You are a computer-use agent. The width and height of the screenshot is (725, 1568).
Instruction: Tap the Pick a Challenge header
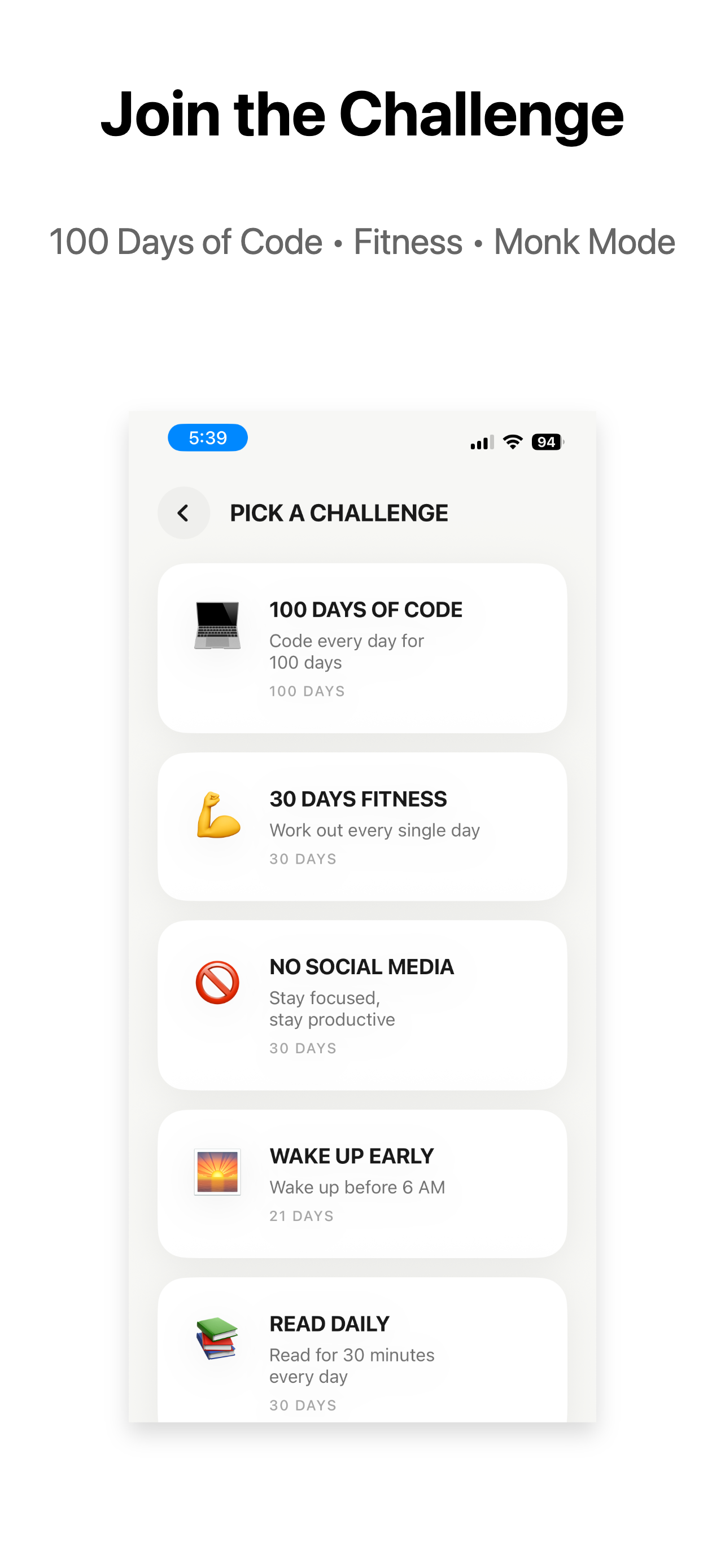click(339, 513)
